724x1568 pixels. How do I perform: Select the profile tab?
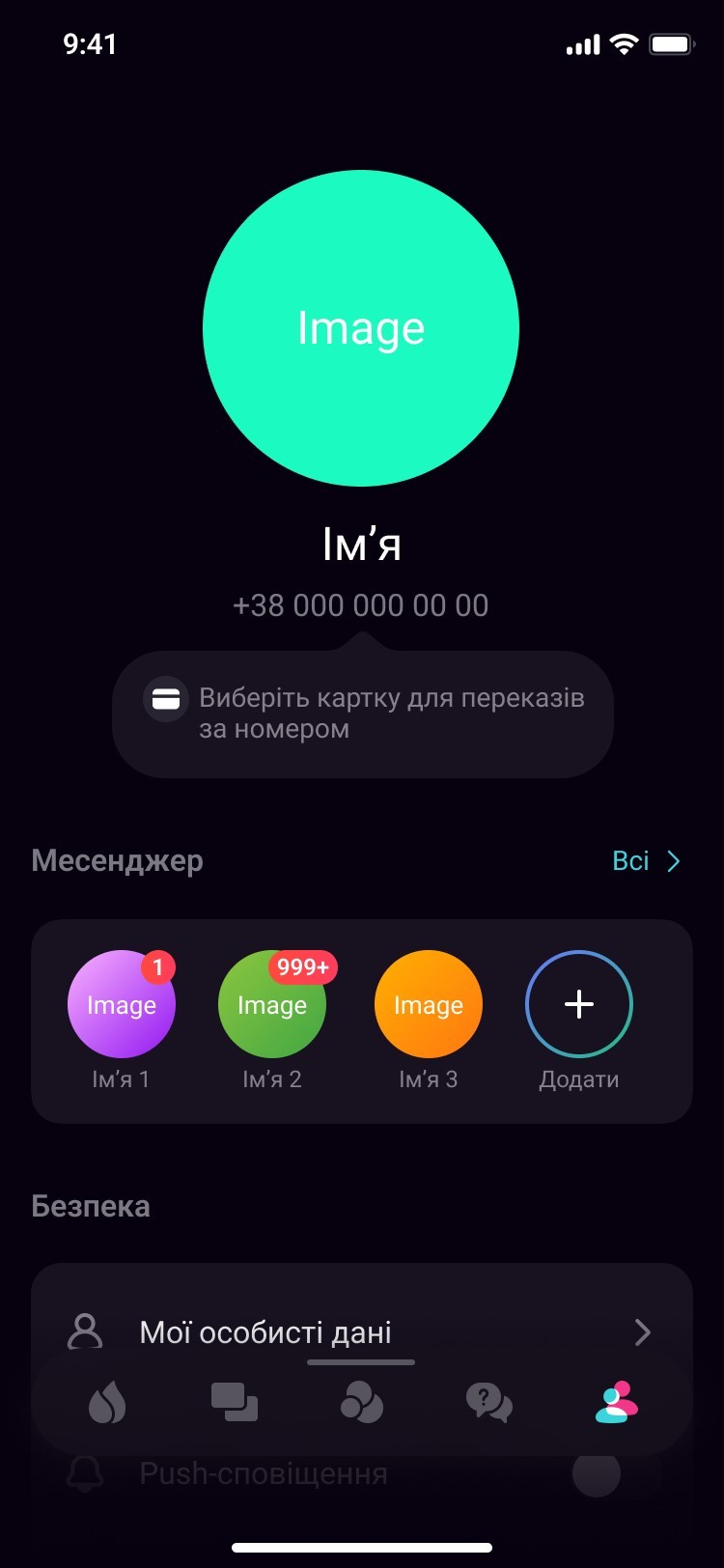tap(616, 1402)
